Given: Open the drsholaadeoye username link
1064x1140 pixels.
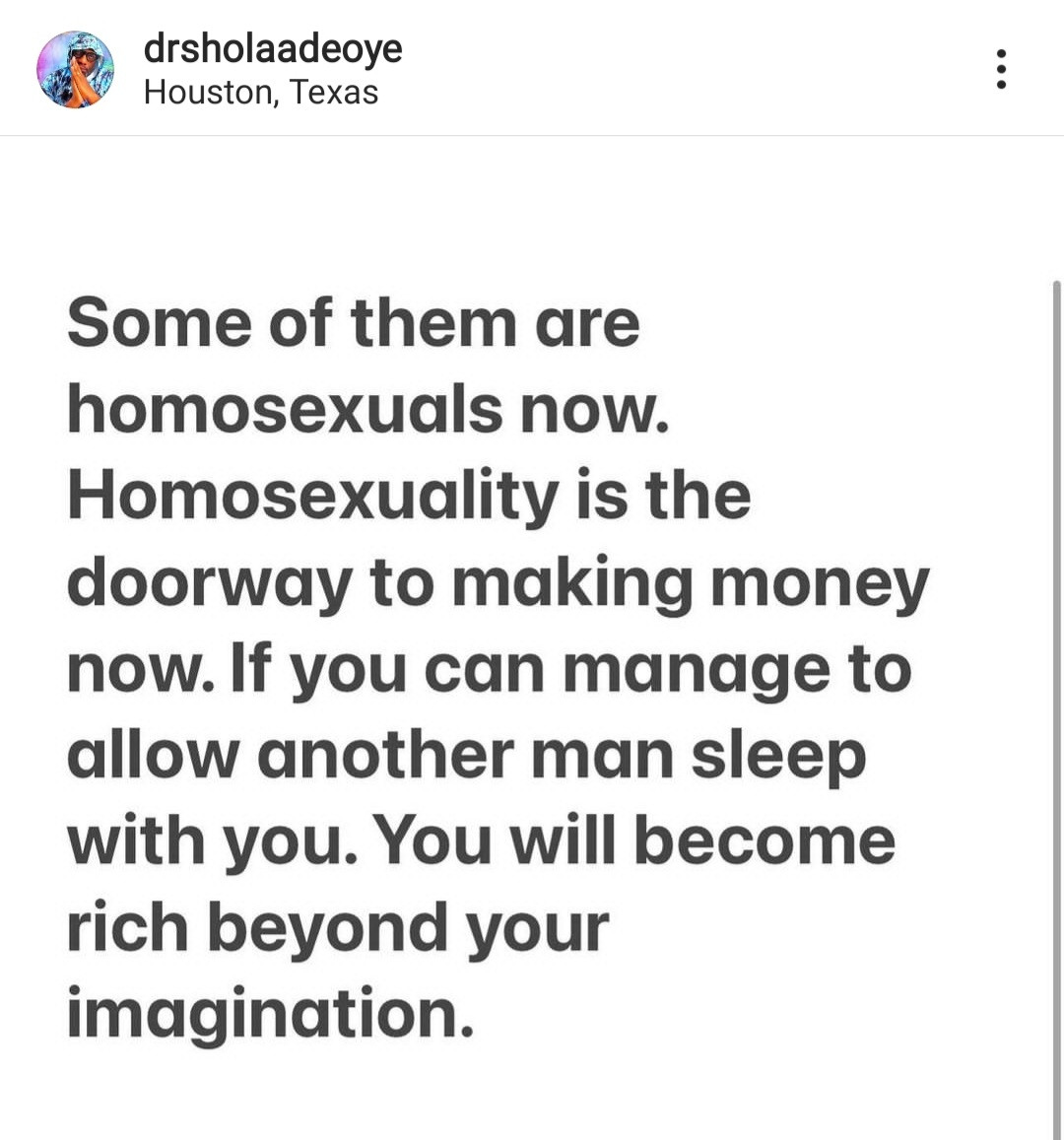Looking at the screenshot, I should click(273, 47).
